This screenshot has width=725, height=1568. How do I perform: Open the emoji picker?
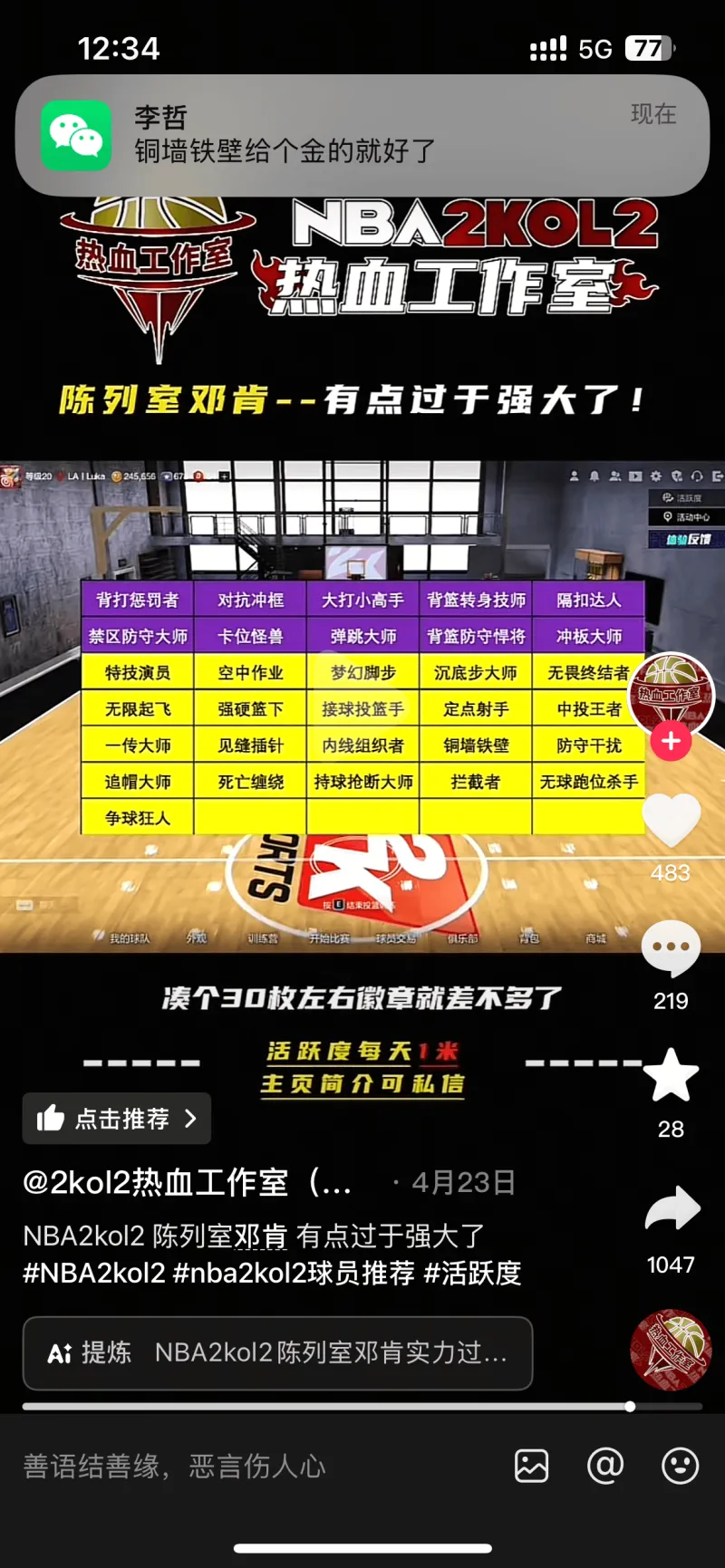[680, 1466]
